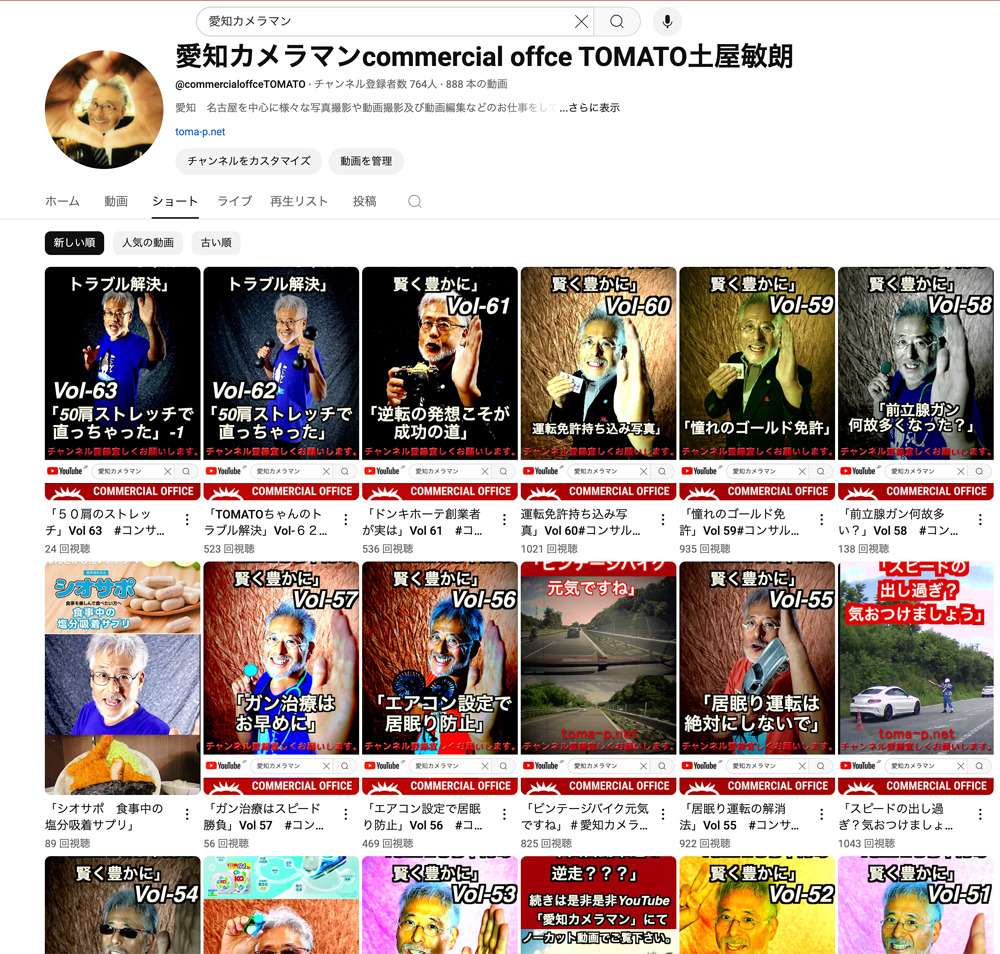This screenshot has height=954, width=1000.
Task: Switch to the 動画 tab
Action: coord(116,201)
